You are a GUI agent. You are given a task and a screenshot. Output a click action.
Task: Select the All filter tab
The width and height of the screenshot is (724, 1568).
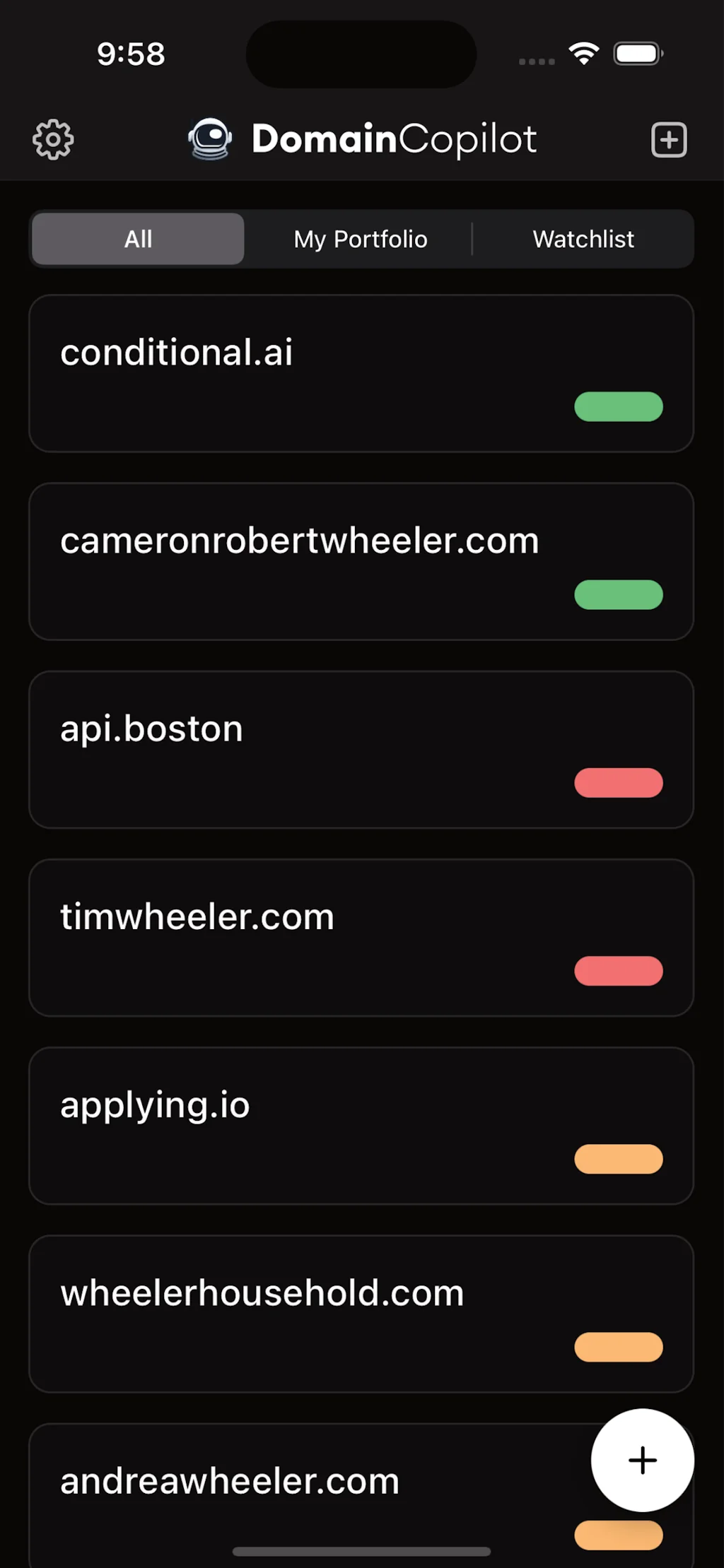(x=137, y=239)
